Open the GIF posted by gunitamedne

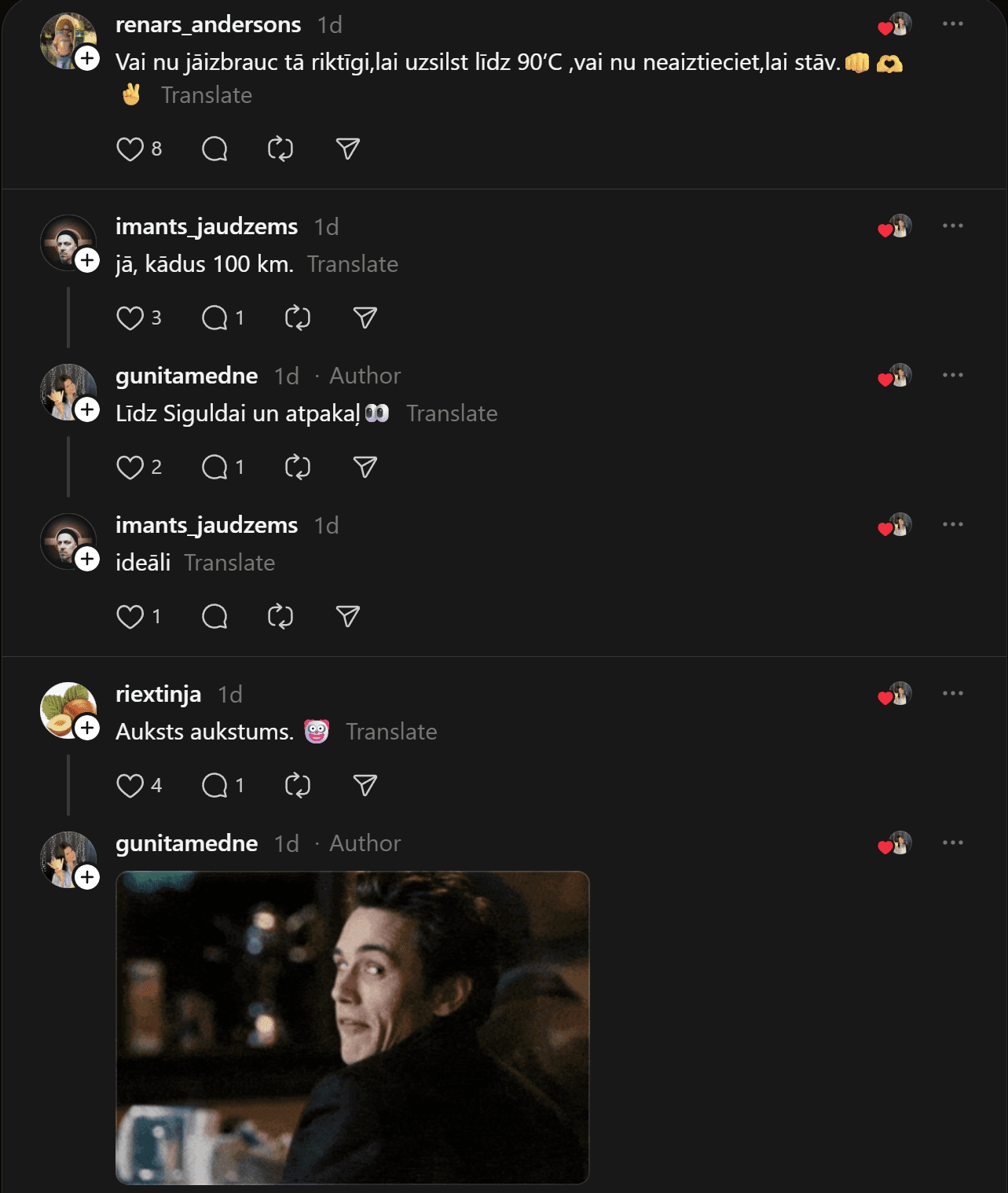coord(352,1026)
